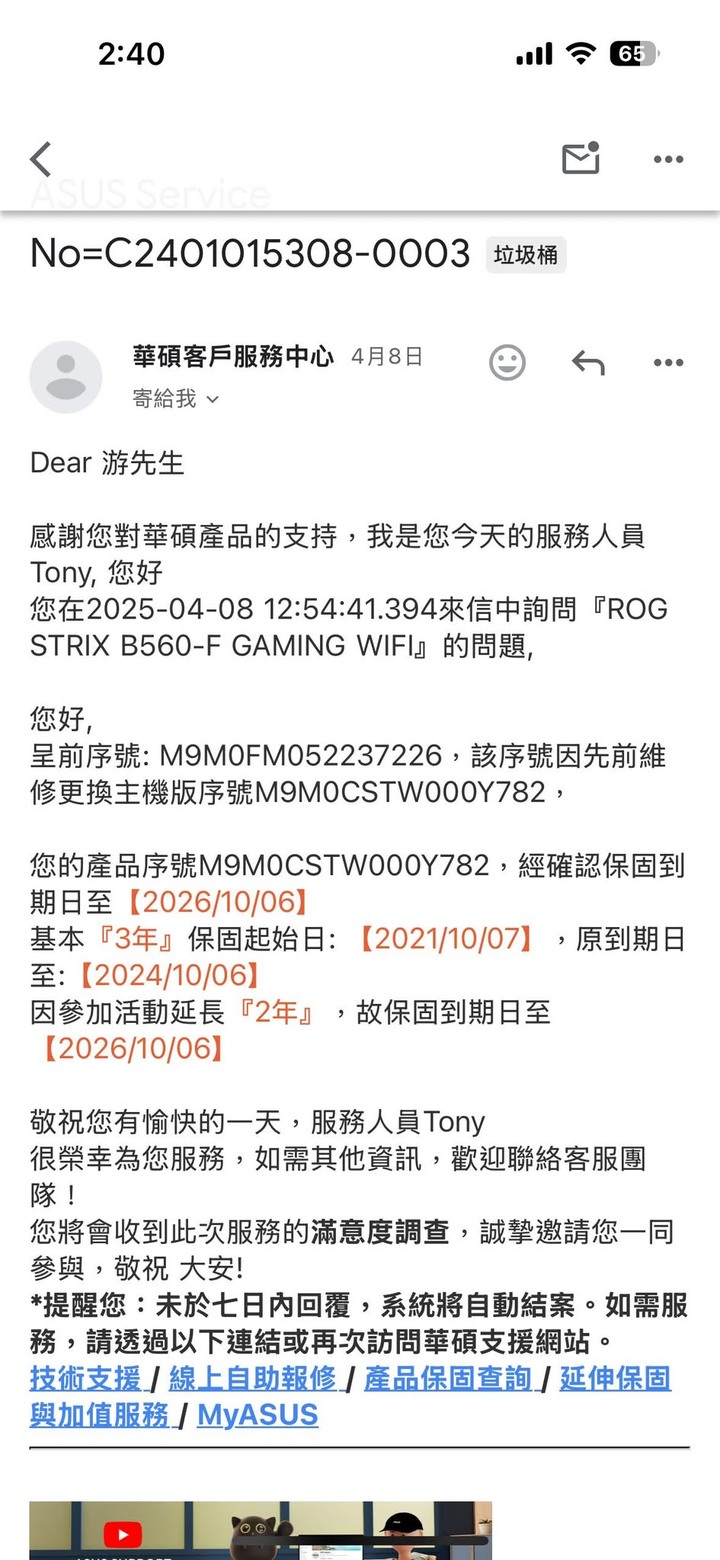The width and height of the screenshot is (720, 1560).
Task: Reply to 華碩客戶服務中心
Action: [x=588, y=363]
